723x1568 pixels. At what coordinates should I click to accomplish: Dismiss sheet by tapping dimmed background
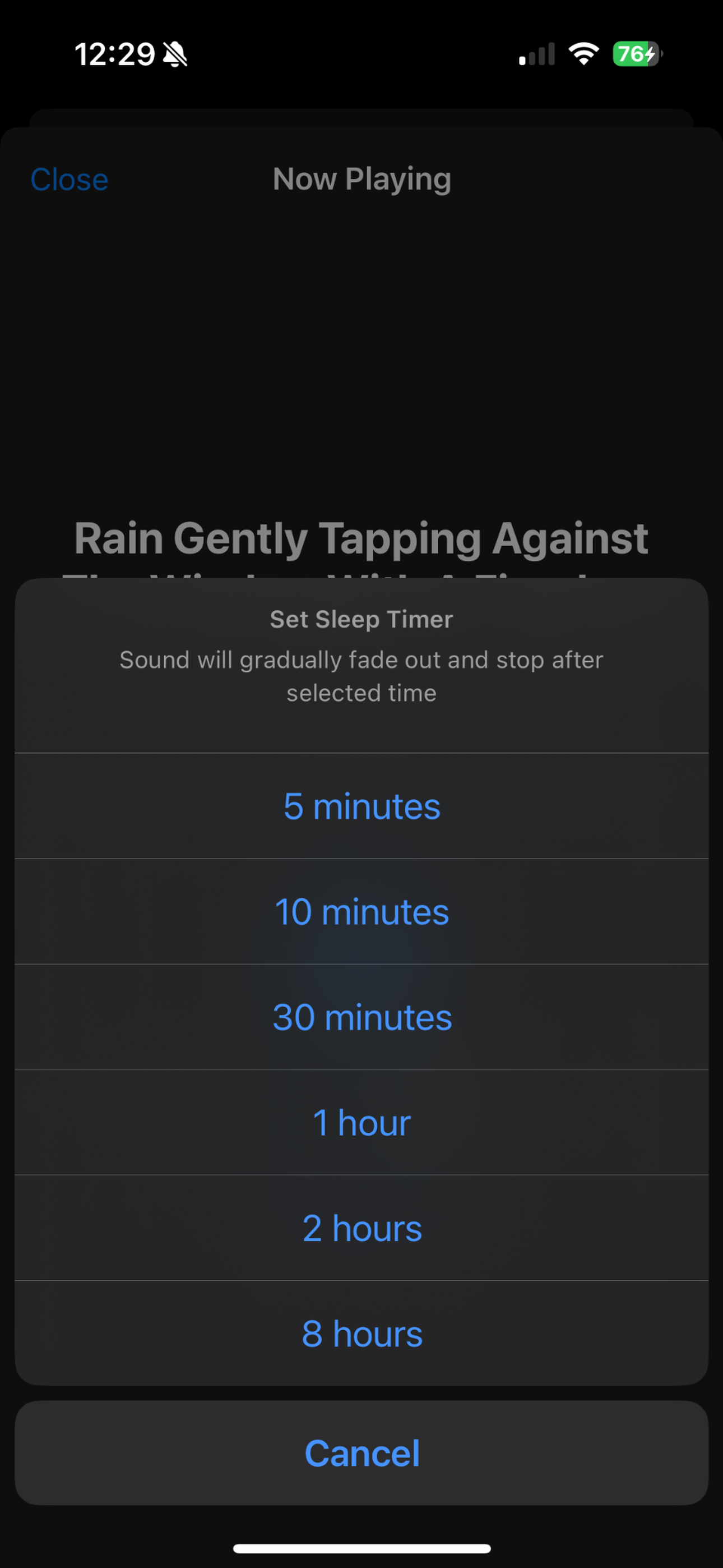tap(361, 365)
